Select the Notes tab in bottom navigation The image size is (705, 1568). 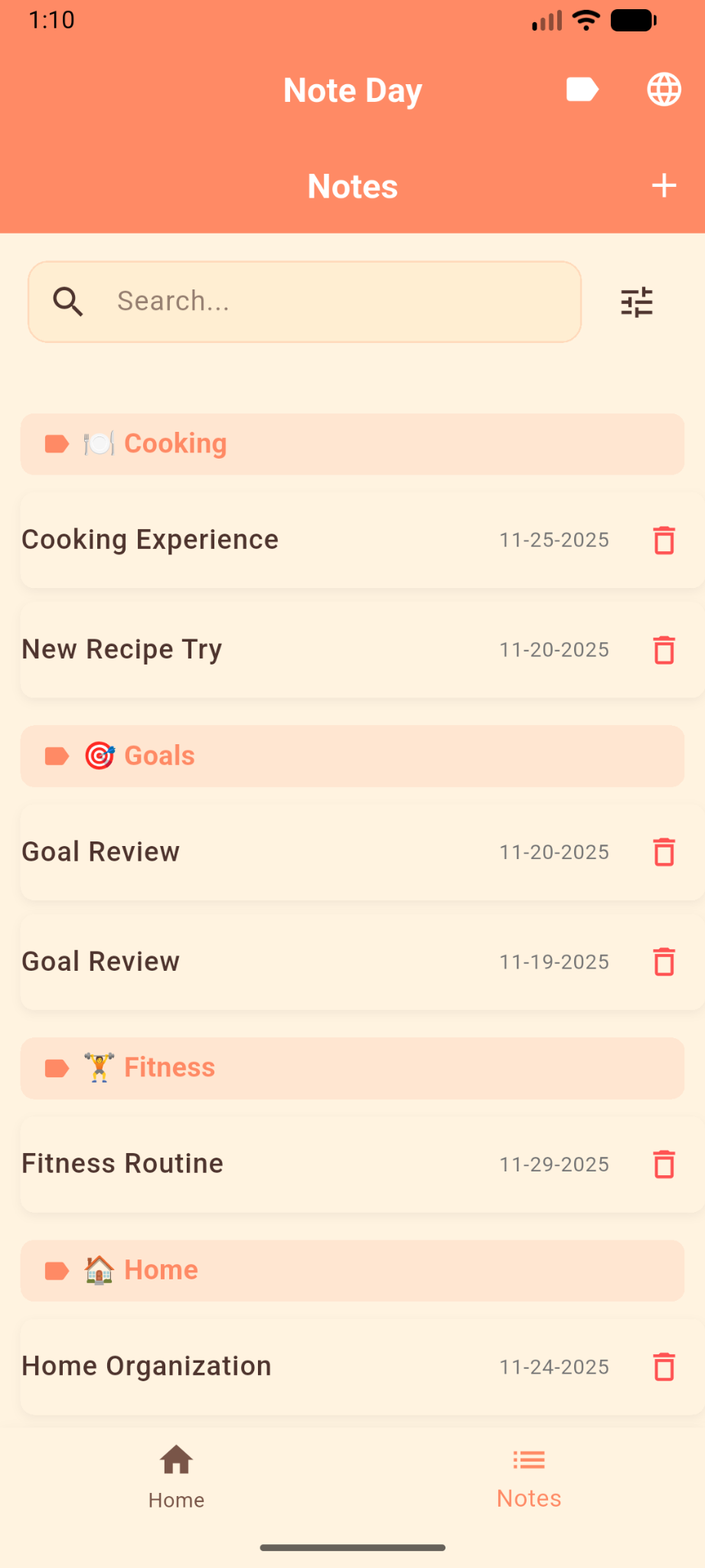point(529,1476)
